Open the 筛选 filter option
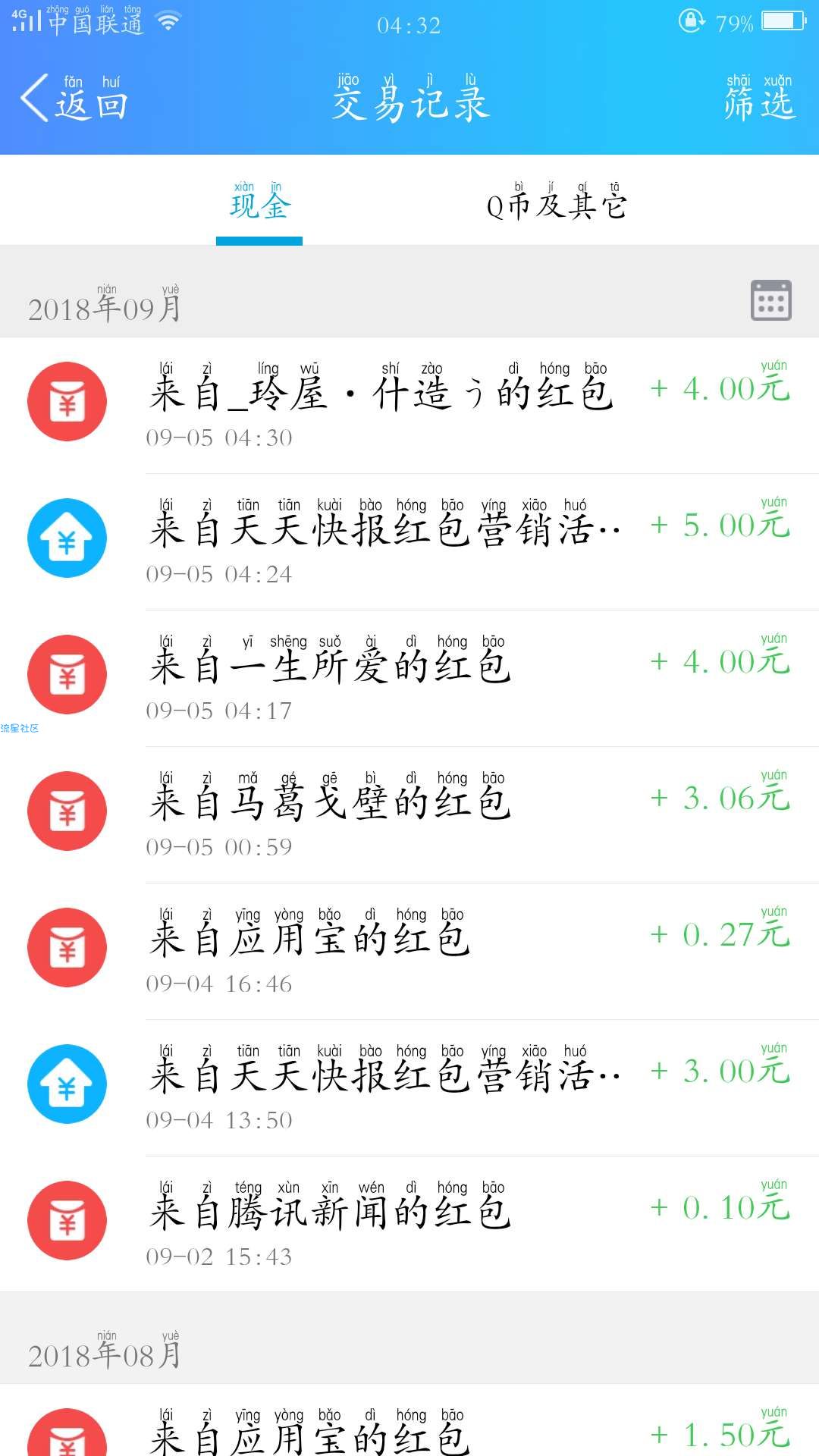 [759, 99]
